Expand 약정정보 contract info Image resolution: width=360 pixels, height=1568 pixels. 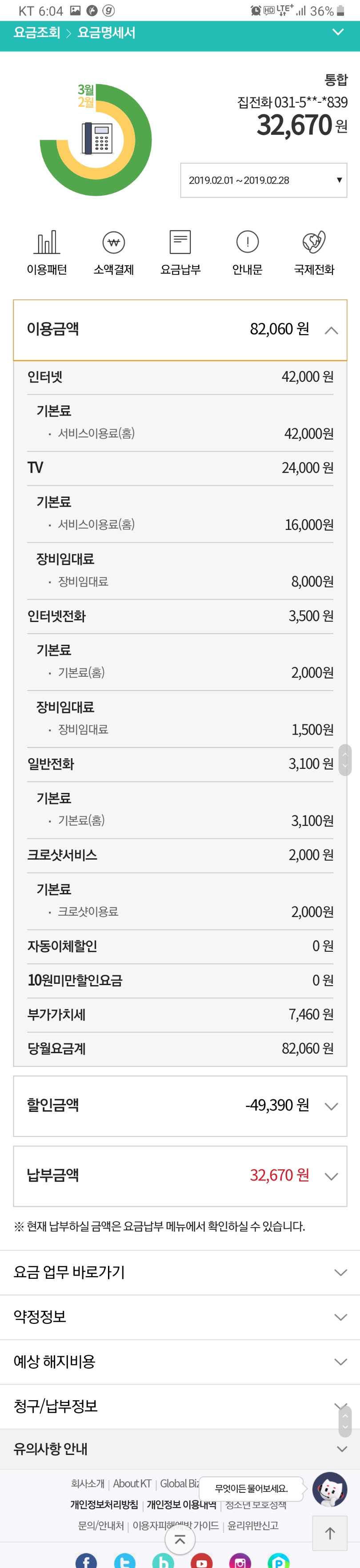(x=340, y=1317)
